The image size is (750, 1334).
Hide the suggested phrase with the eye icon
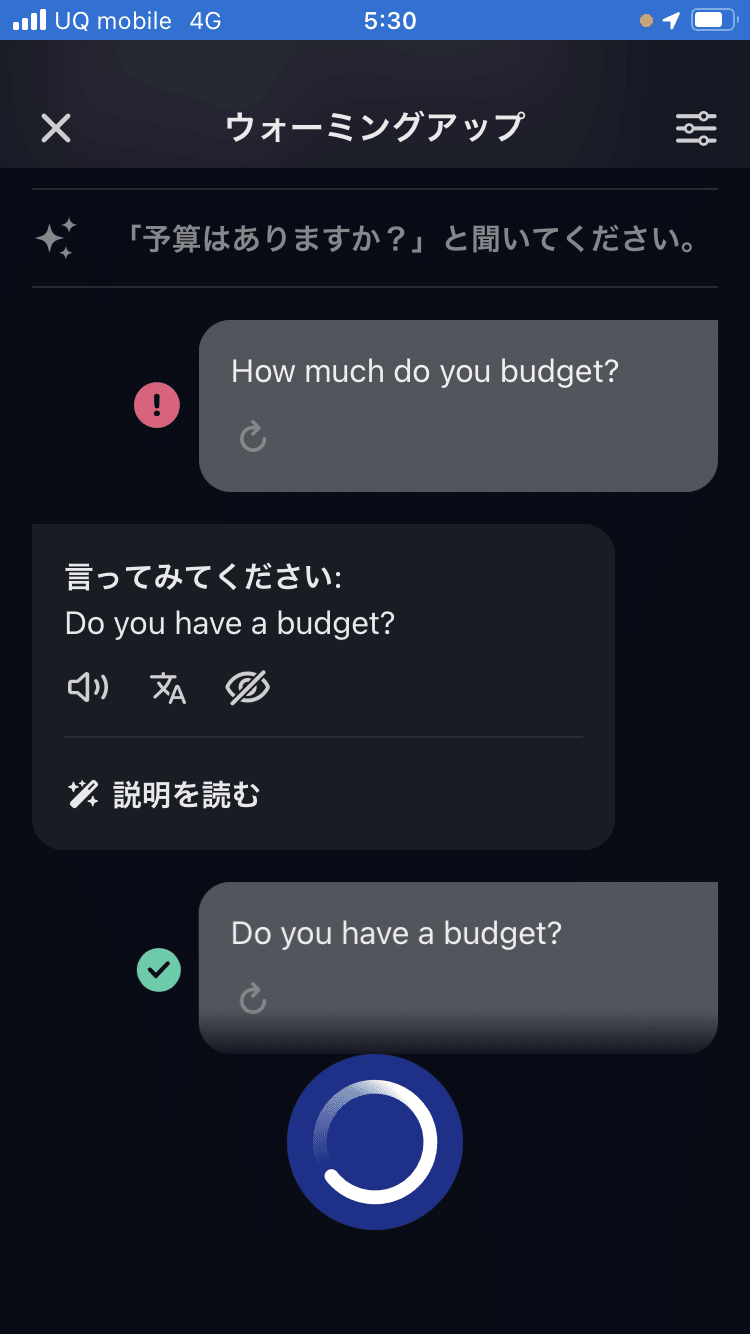(248, 688)
